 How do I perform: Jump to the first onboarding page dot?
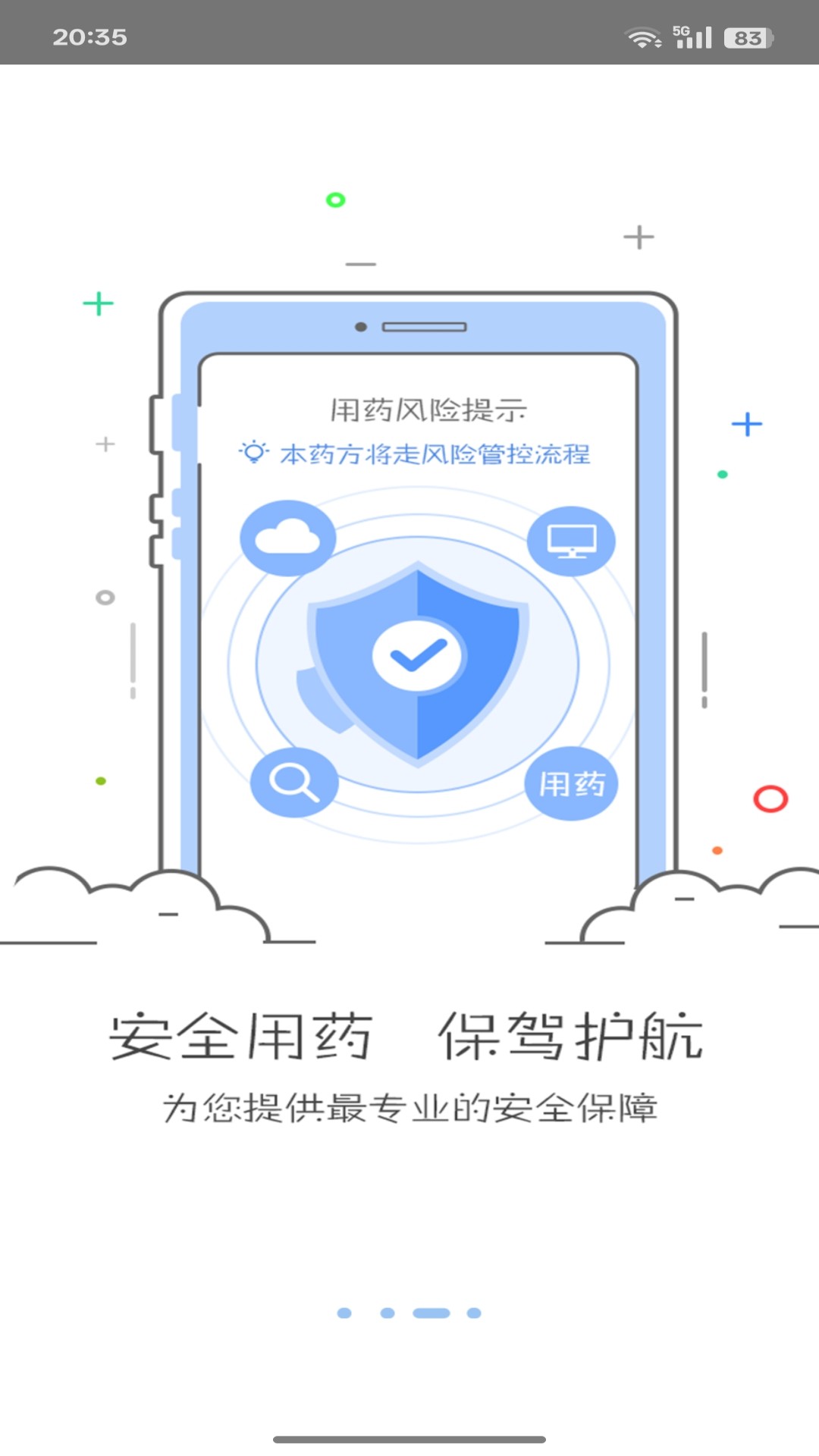click(x=344, y=1313)
